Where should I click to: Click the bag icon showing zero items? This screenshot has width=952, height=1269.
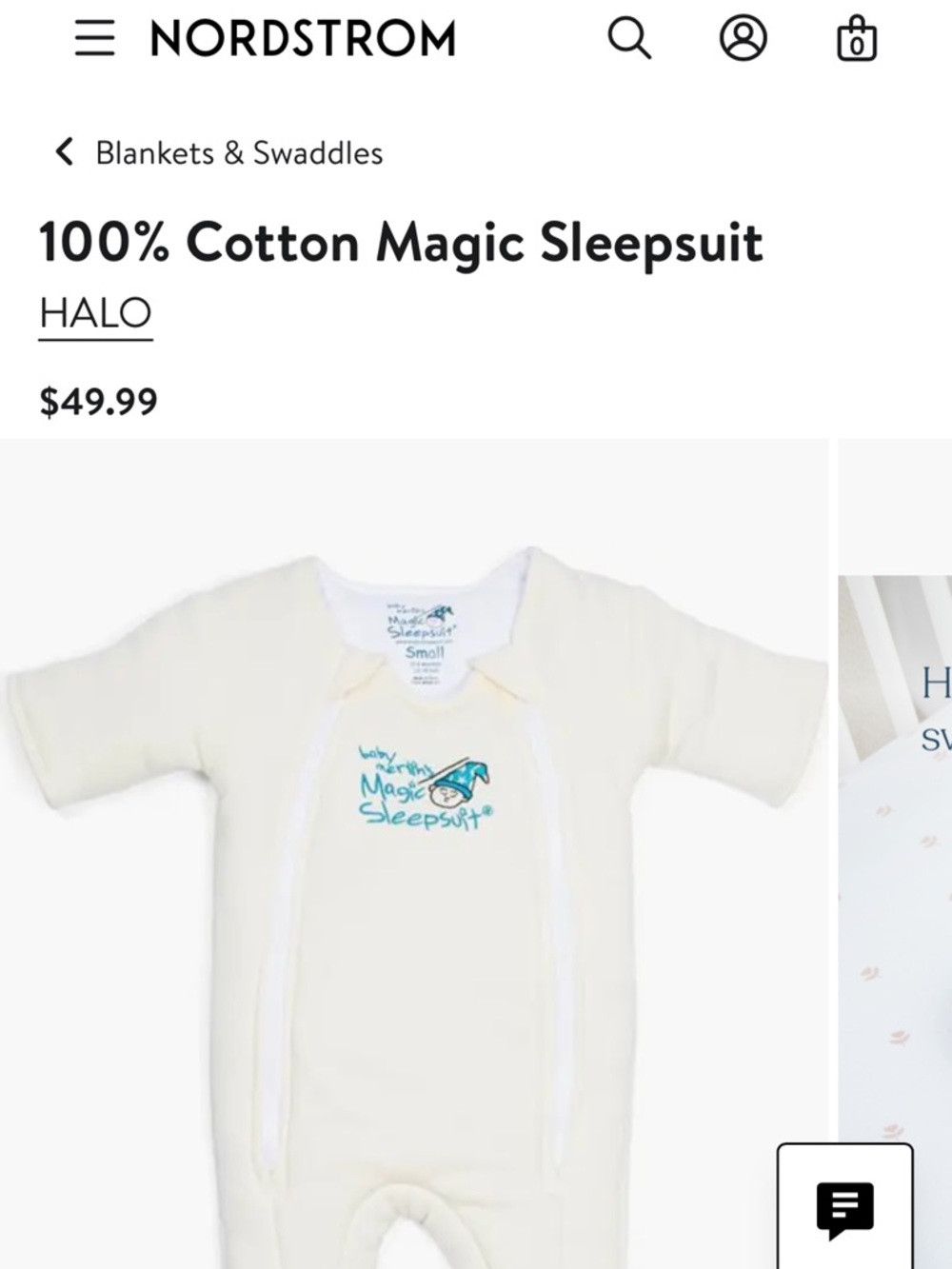[856, 41]
